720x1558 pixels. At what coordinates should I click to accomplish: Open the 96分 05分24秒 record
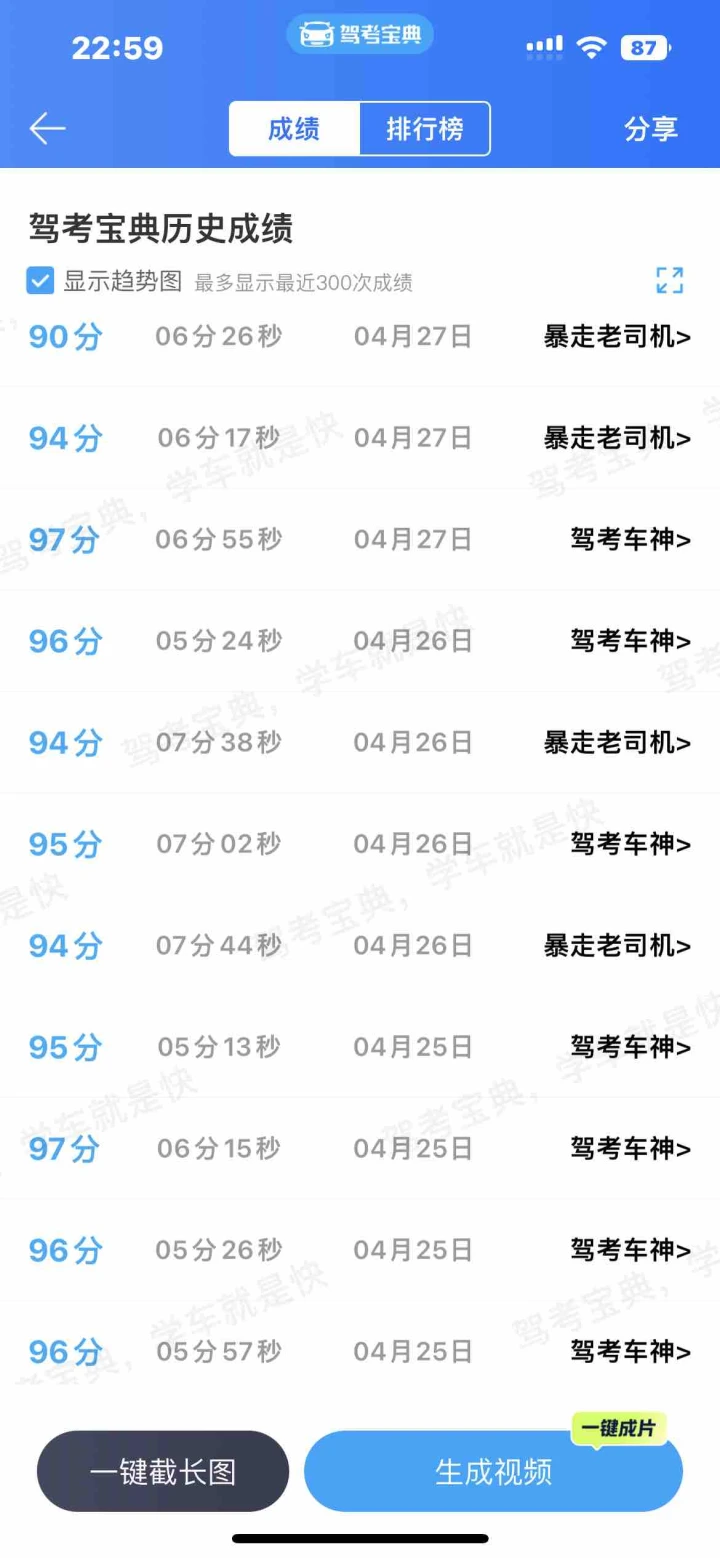click(630, 641)
